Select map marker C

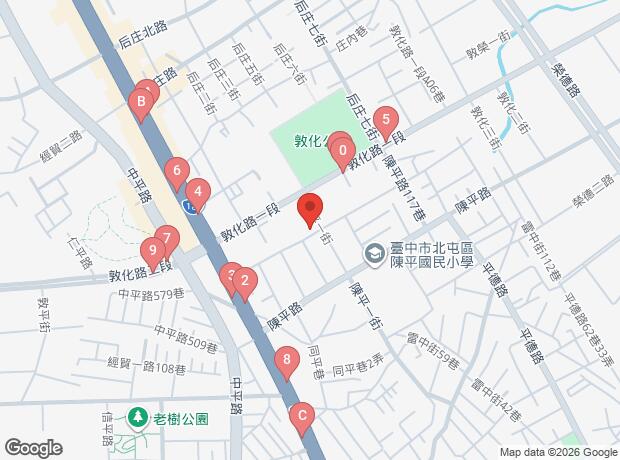point(302,414)
